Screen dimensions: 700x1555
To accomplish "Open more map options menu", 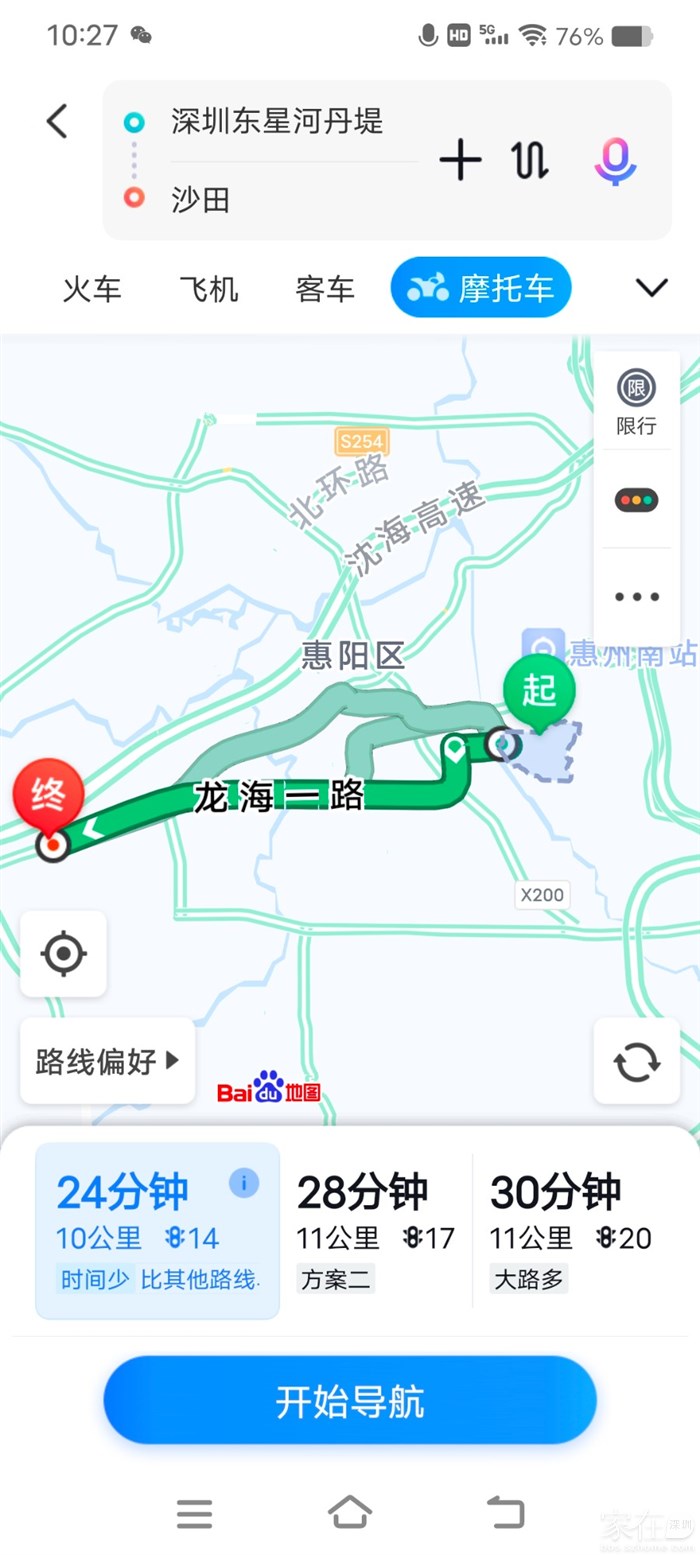I will (636, 597).
